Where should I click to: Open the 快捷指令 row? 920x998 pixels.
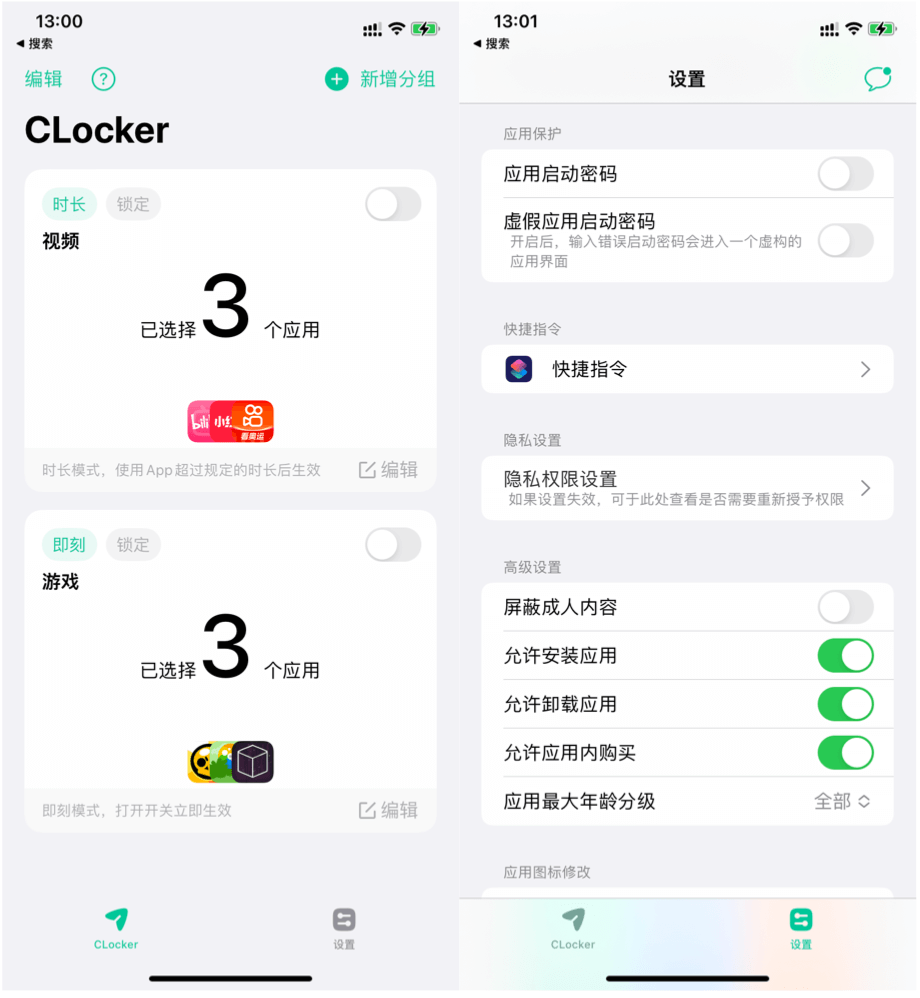pyautogui.click(x=687, y=369)
